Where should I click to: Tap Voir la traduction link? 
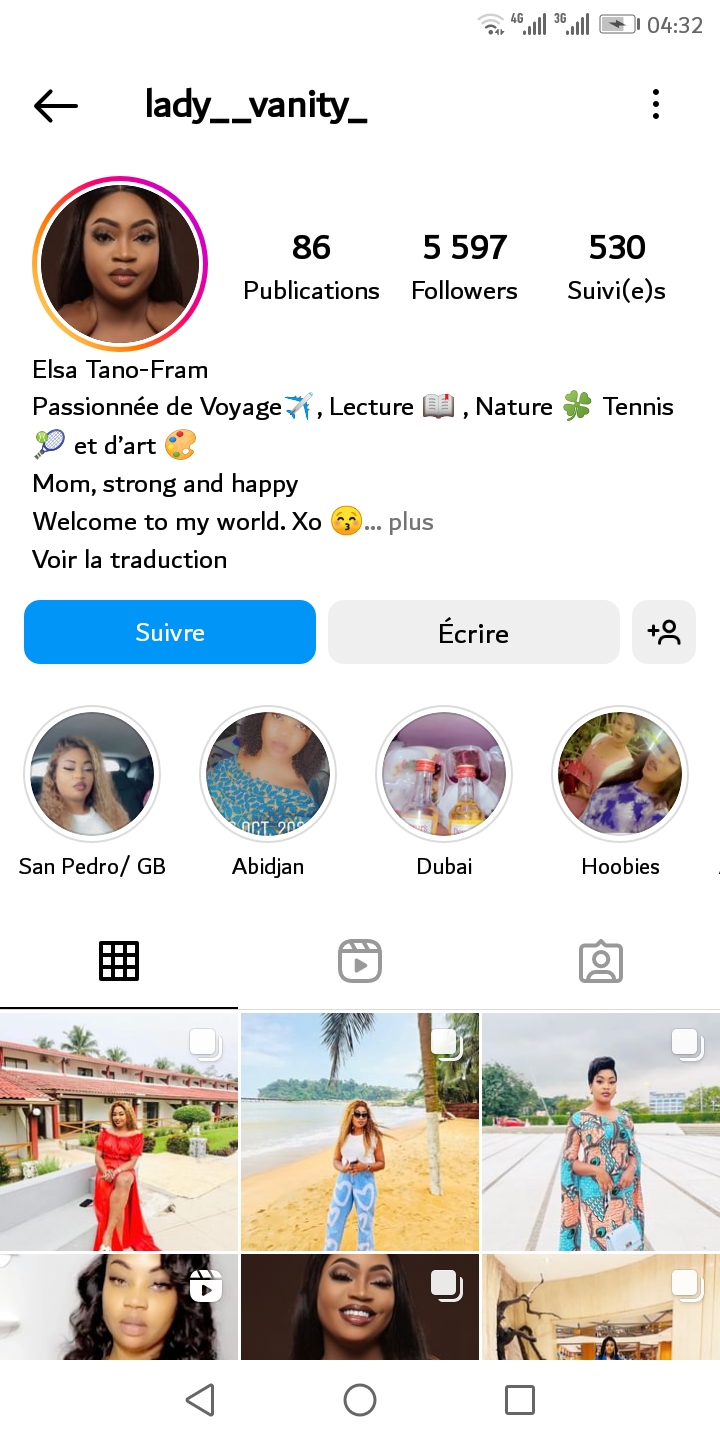130,560
